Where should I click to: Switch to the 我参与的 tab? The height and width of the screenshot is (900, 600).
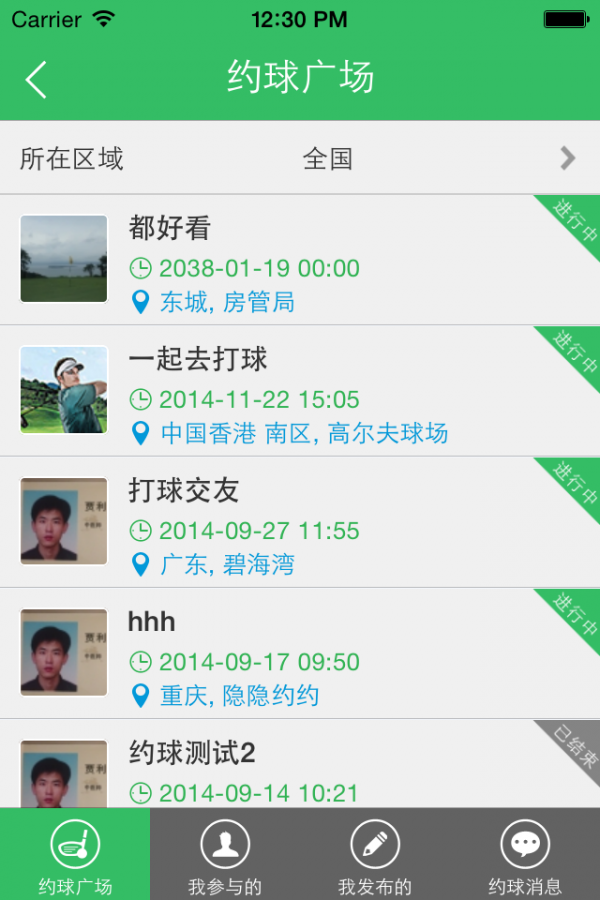coord(225,855)
